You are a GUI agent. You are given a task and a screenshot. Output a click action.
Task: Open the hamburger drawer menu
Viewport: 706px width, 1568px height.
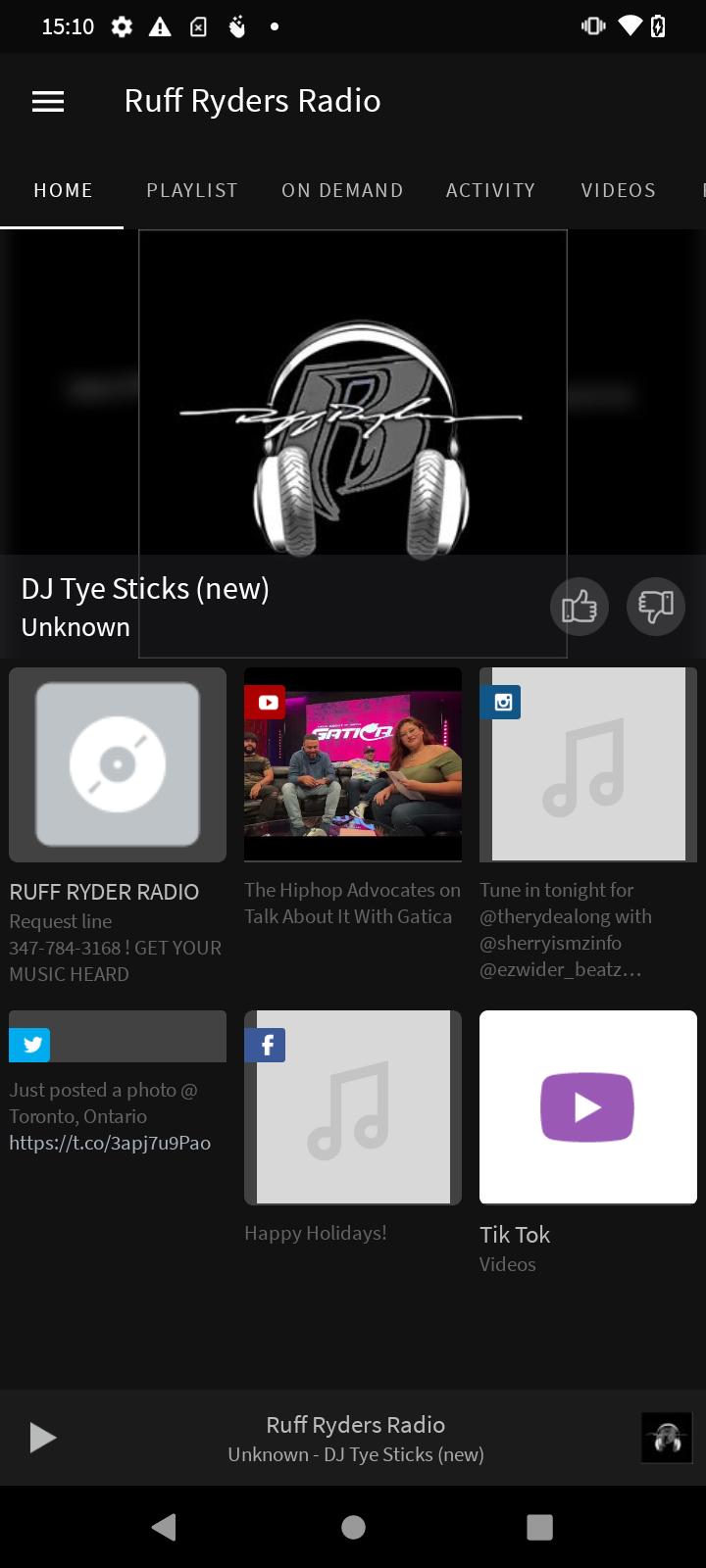(48, 101)
